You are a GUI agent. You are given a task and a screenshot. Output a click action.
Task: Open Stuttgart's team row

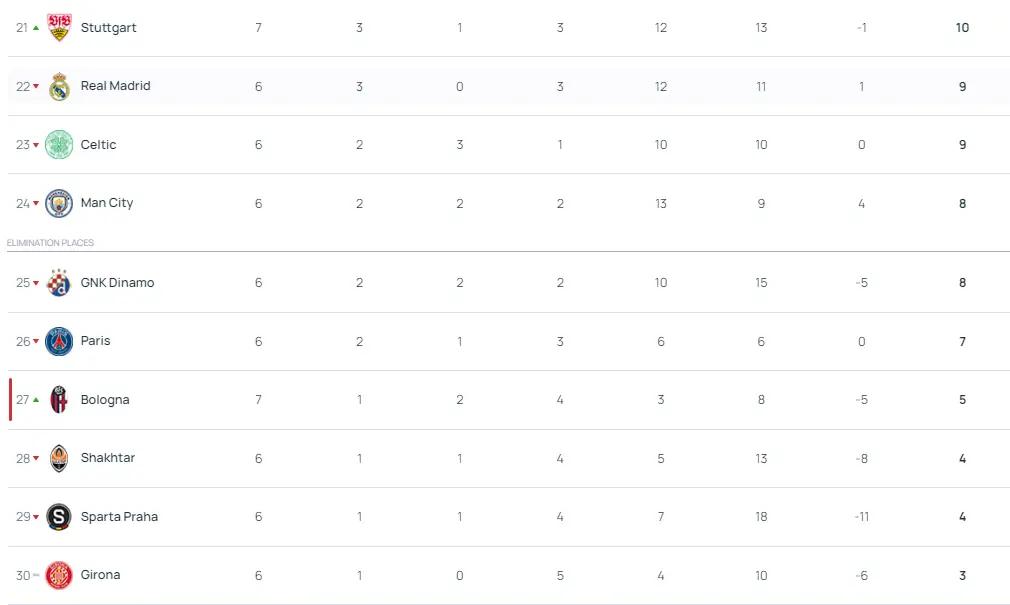108,28
